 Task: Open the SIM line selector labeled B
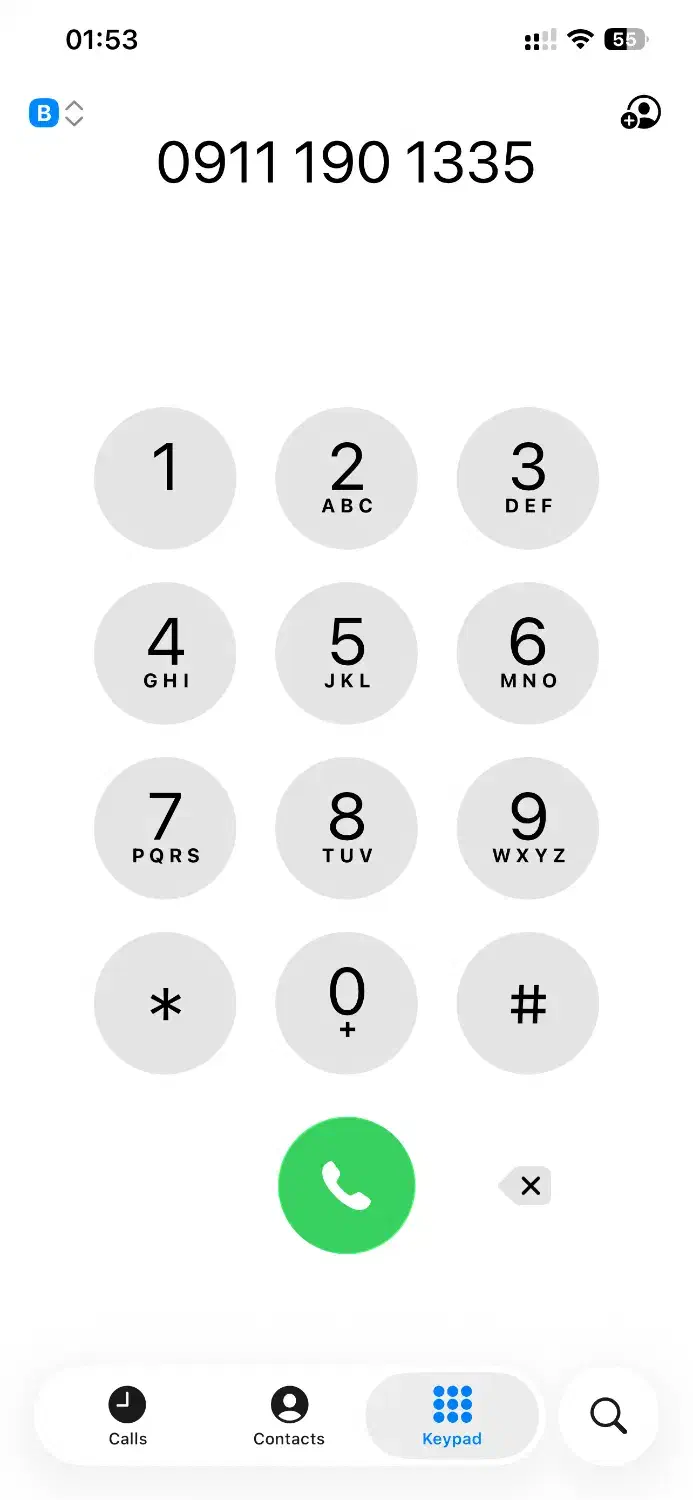(x=56, y=113)
